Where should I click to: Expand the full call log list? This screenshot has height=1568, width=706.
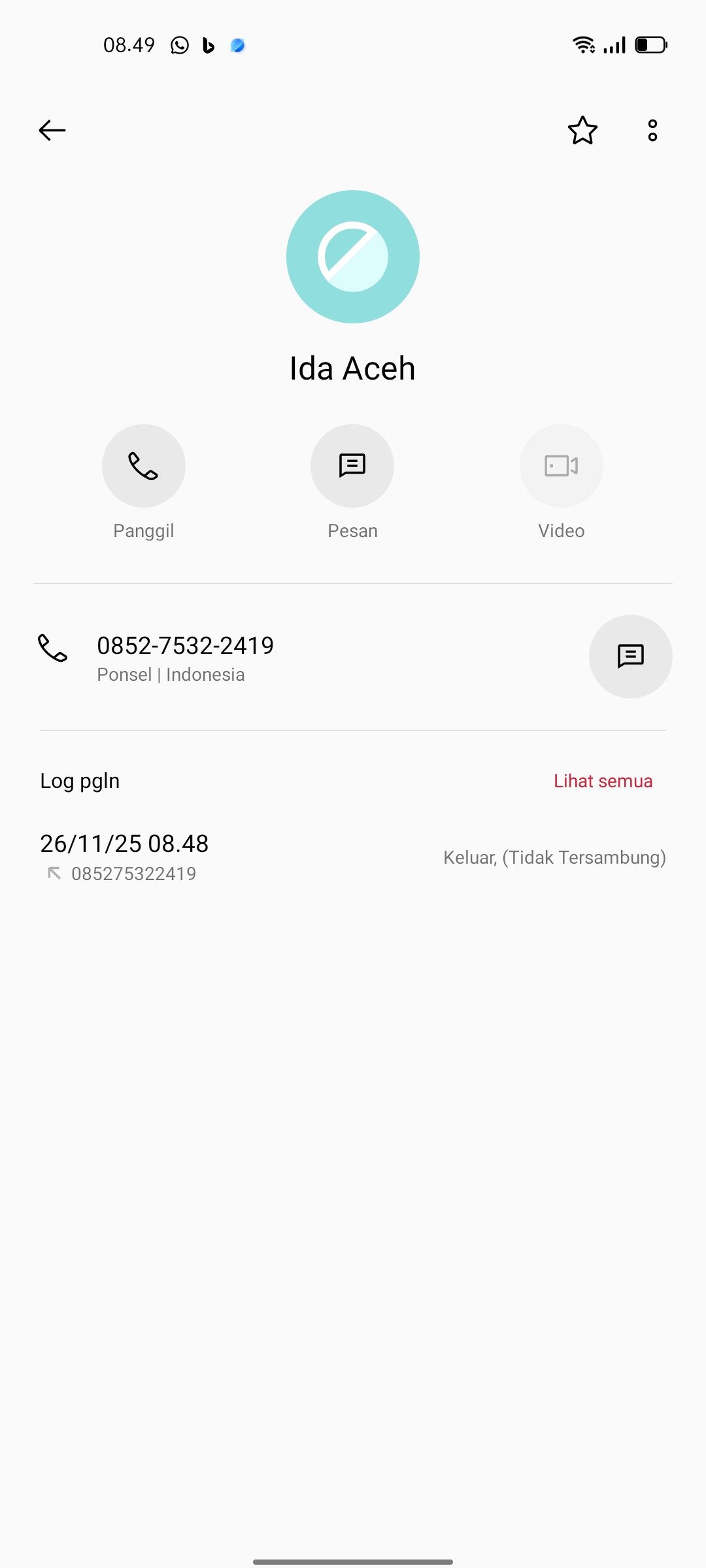tap(602, 780)
